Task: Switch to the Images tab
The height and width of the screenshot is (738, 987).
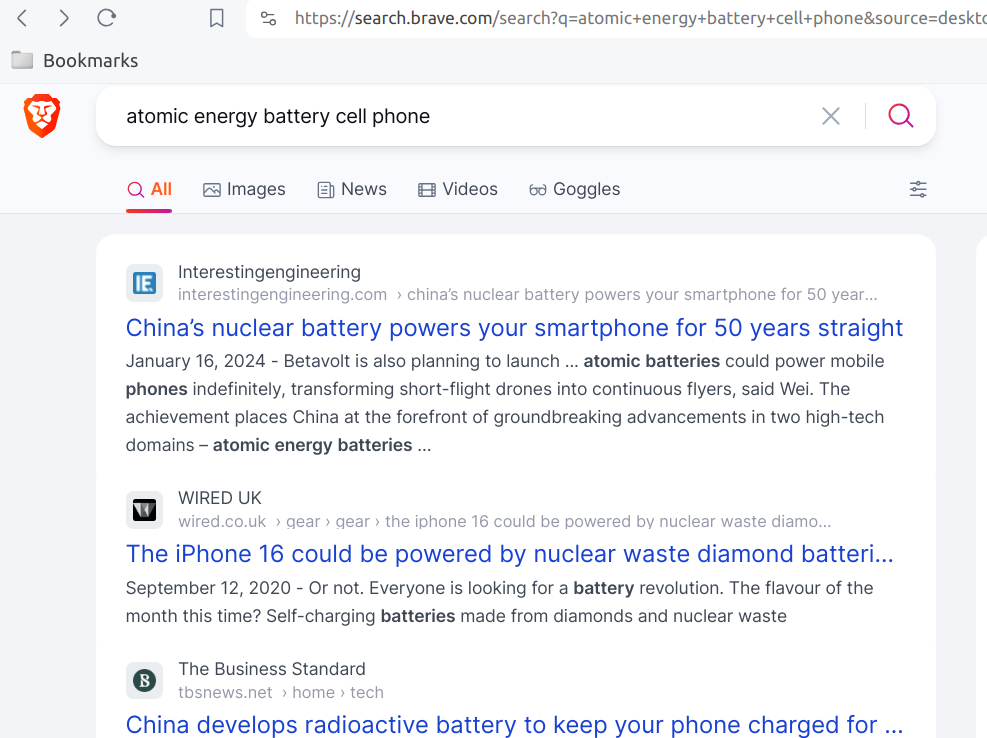Action: point(244,189)
